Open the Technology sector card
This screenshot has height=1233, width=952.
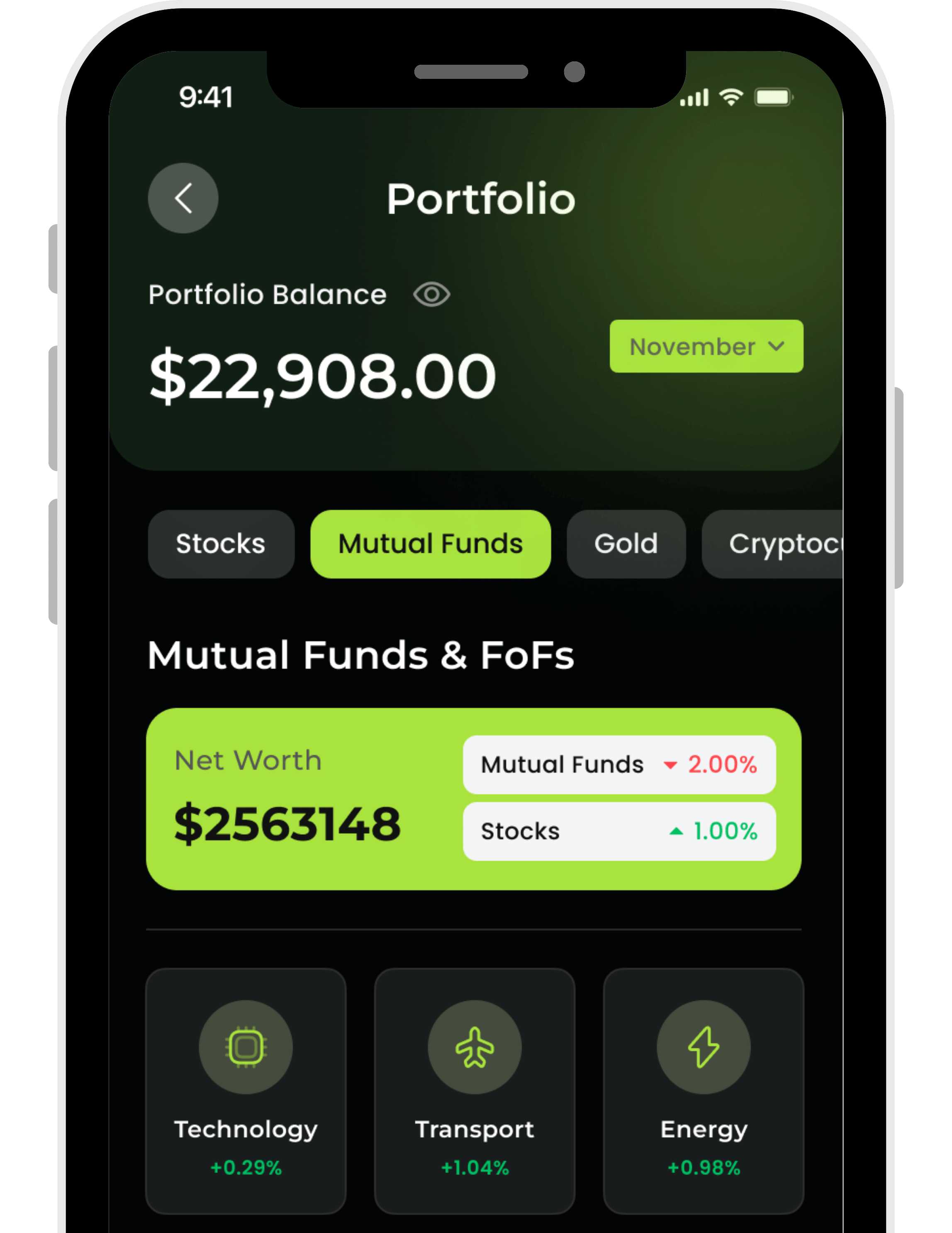coord(246,1090)
